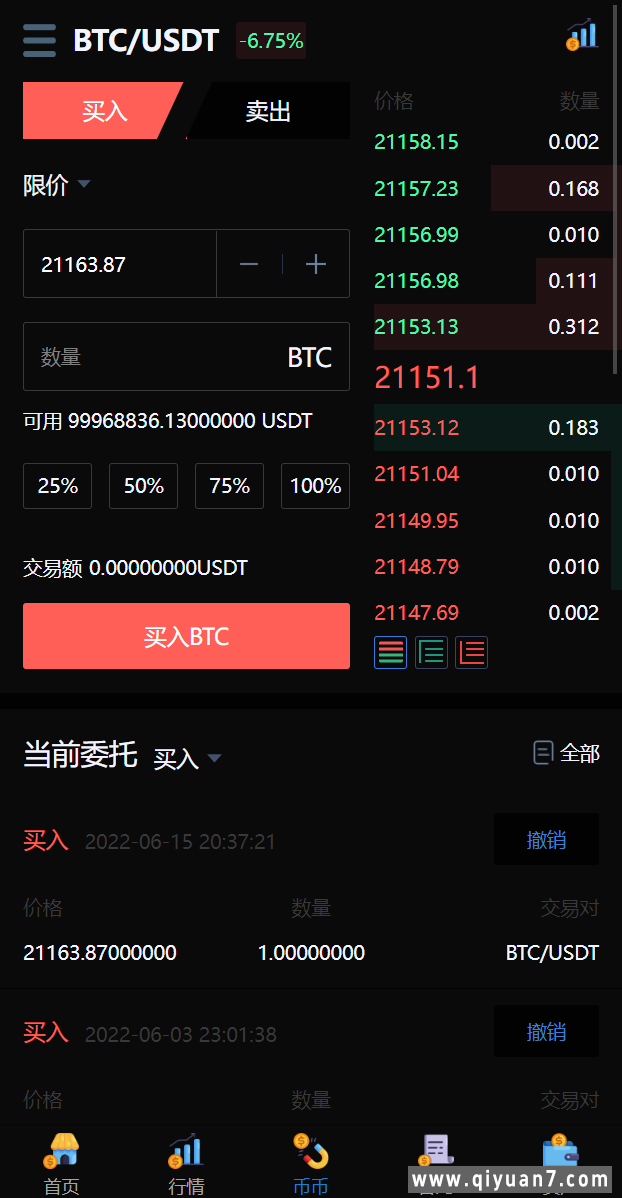Switch to the 行情 market tab
The image size is (622, 1198).
click(186, 1165)
